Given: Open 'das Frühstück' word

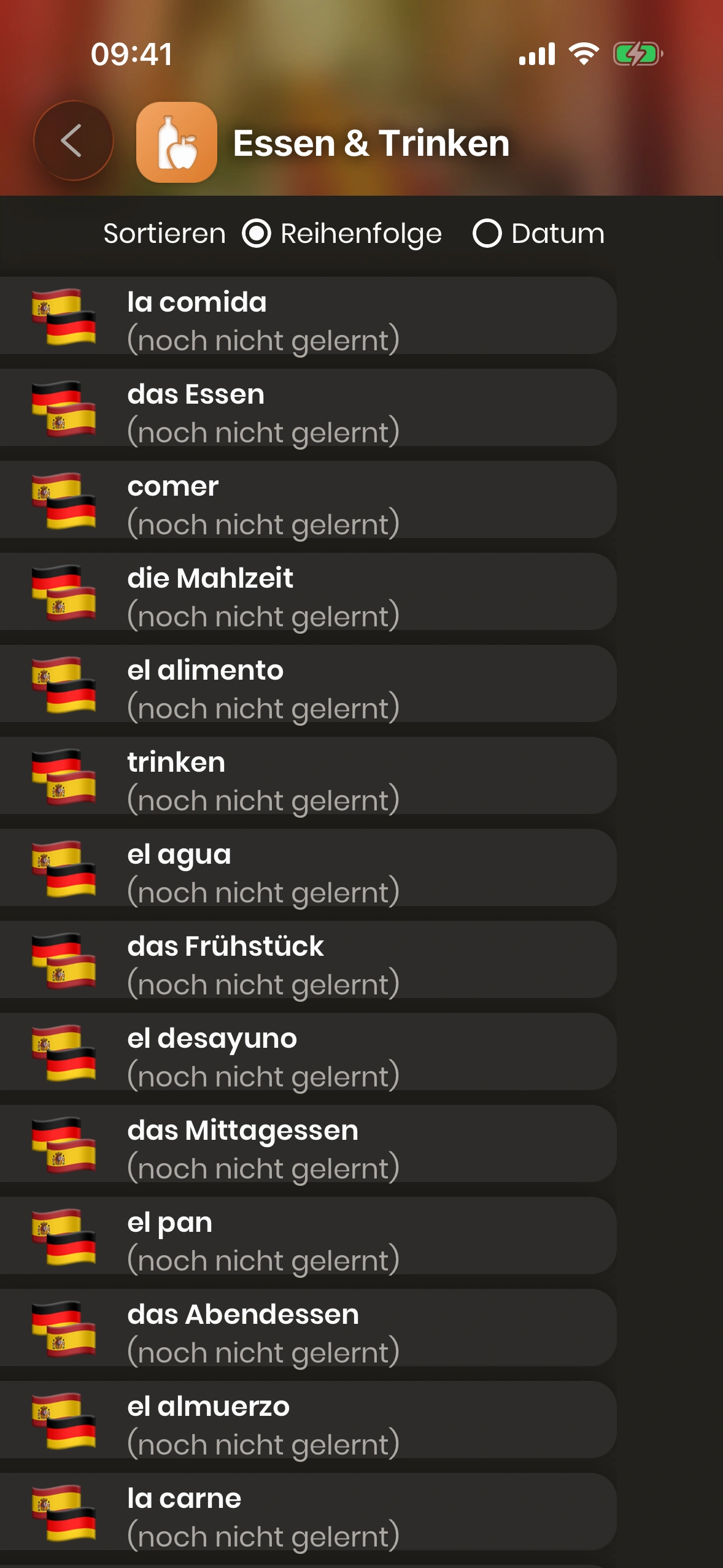Looking at the screenshot, I should [x=307, y=960].
